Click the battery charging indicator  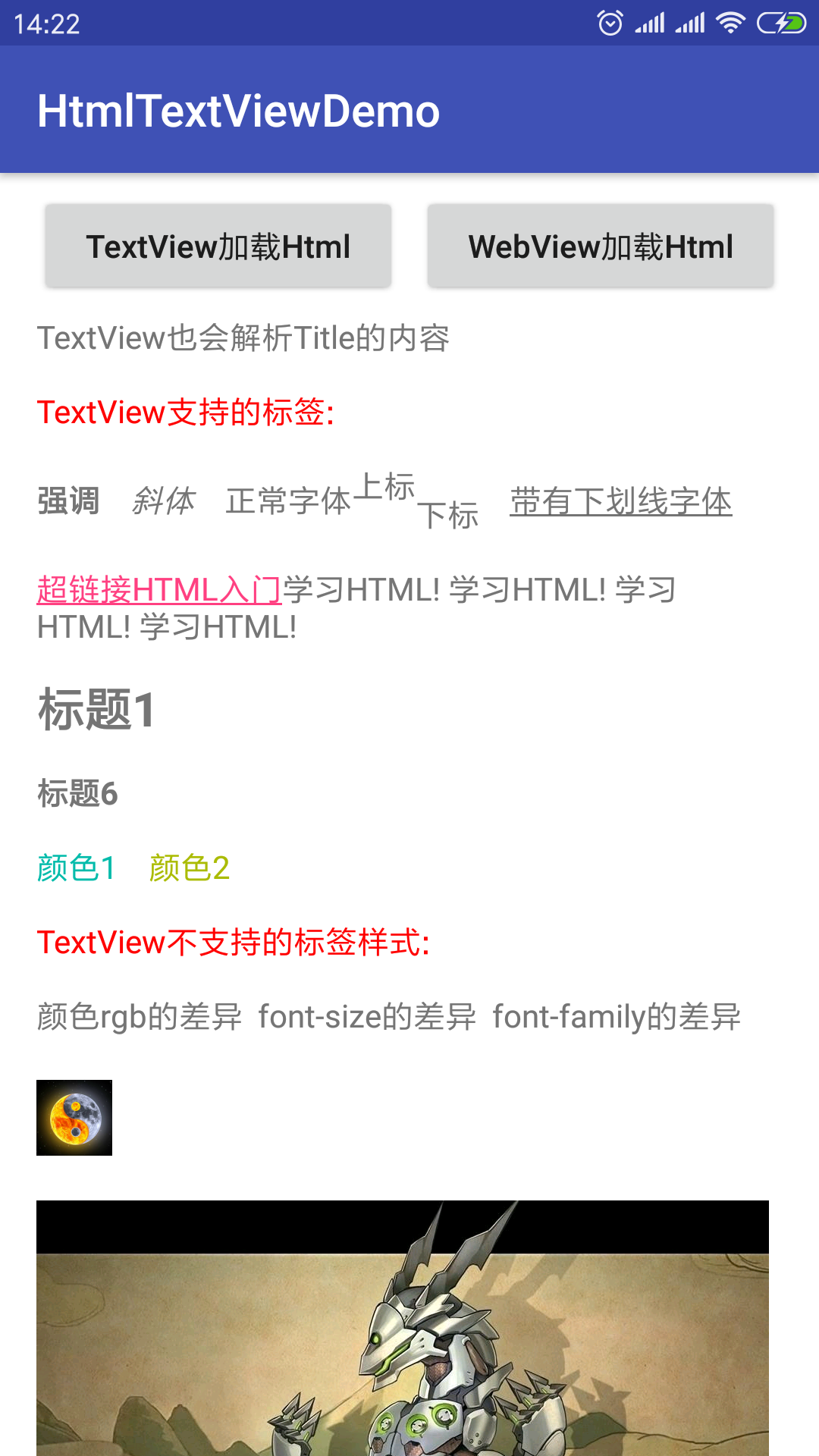tap(782, 23)
